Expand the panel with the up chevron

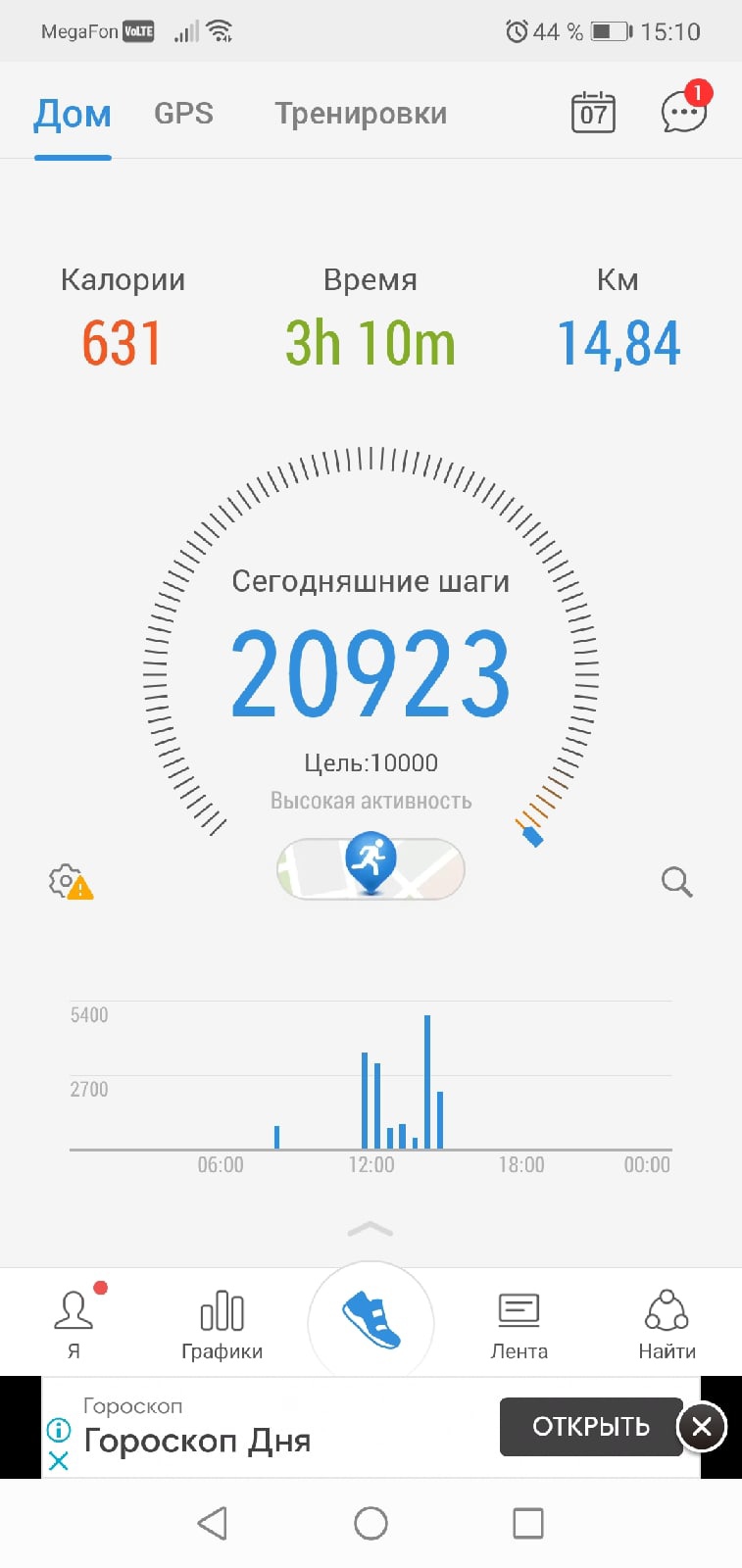(x=371, y=1229)
